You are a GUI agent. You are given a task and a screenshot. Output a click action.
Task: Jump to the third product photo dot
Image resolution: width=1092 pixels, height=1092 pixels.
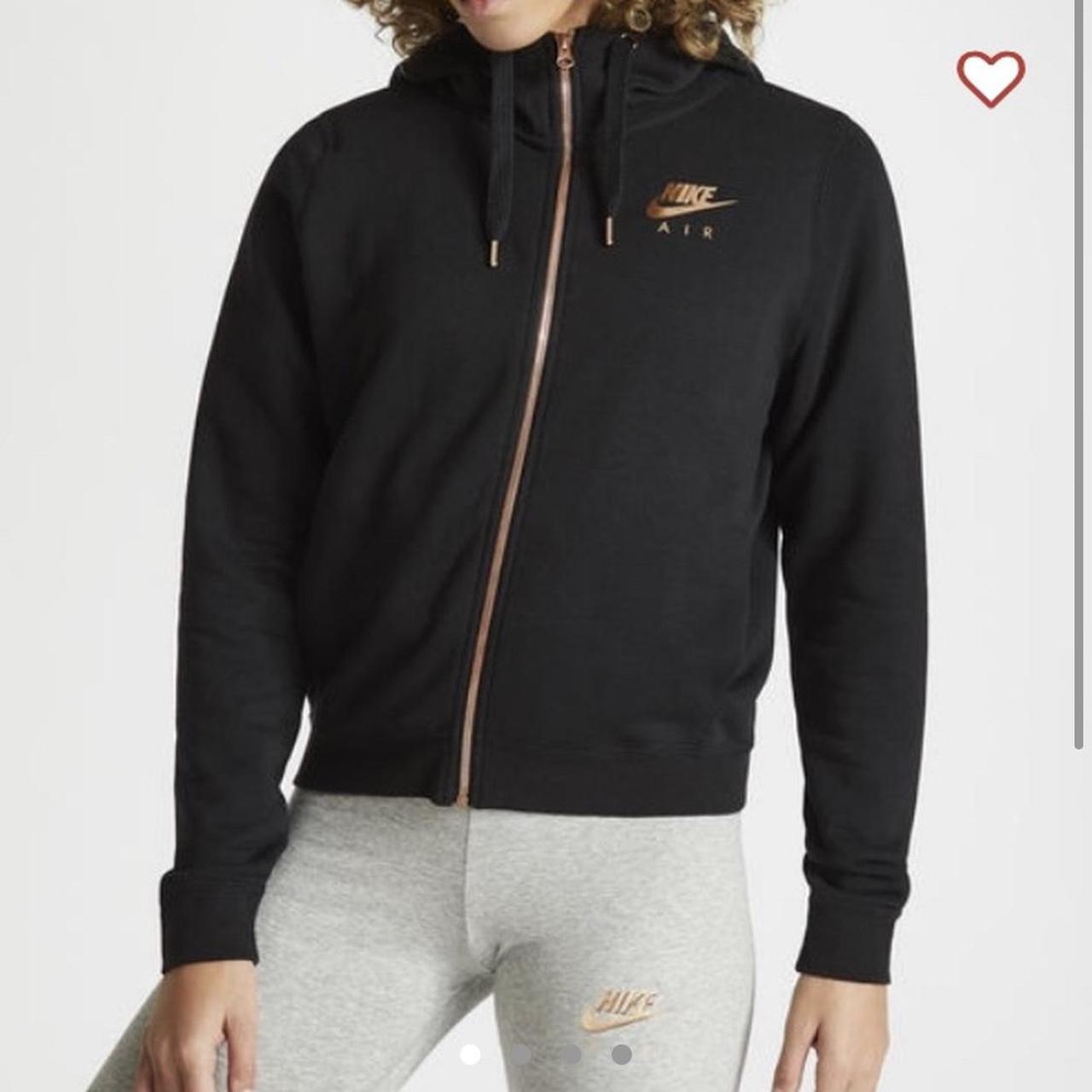[571, 1054]
